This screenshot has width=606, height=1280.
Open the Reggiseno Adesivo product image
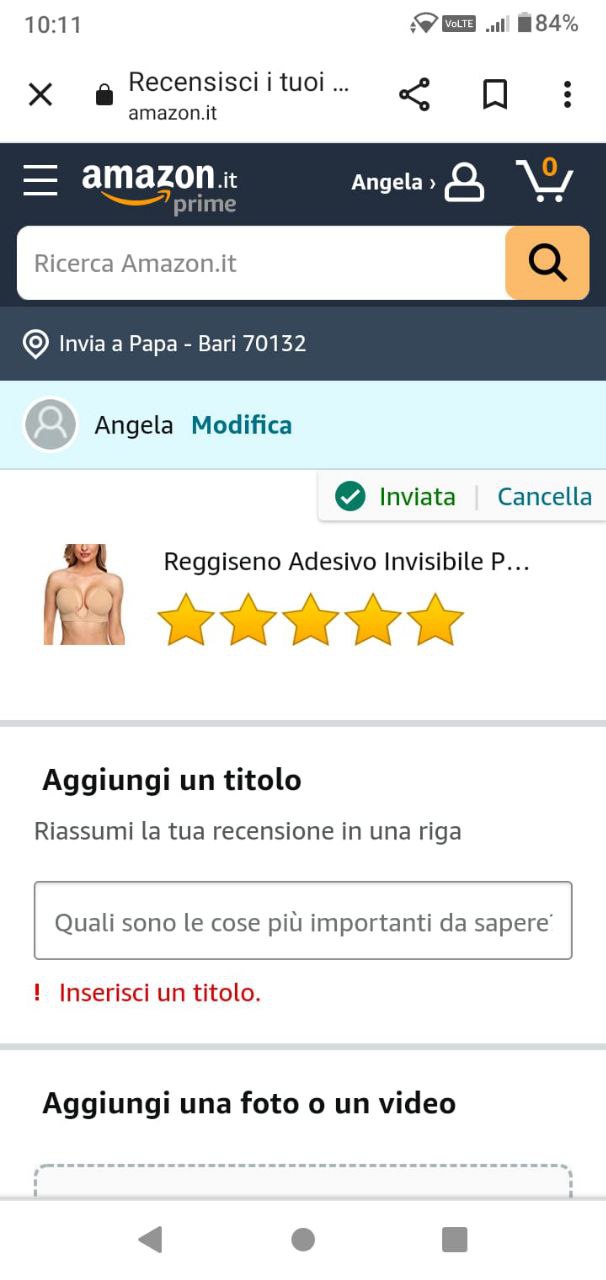[x=84, y=594]
